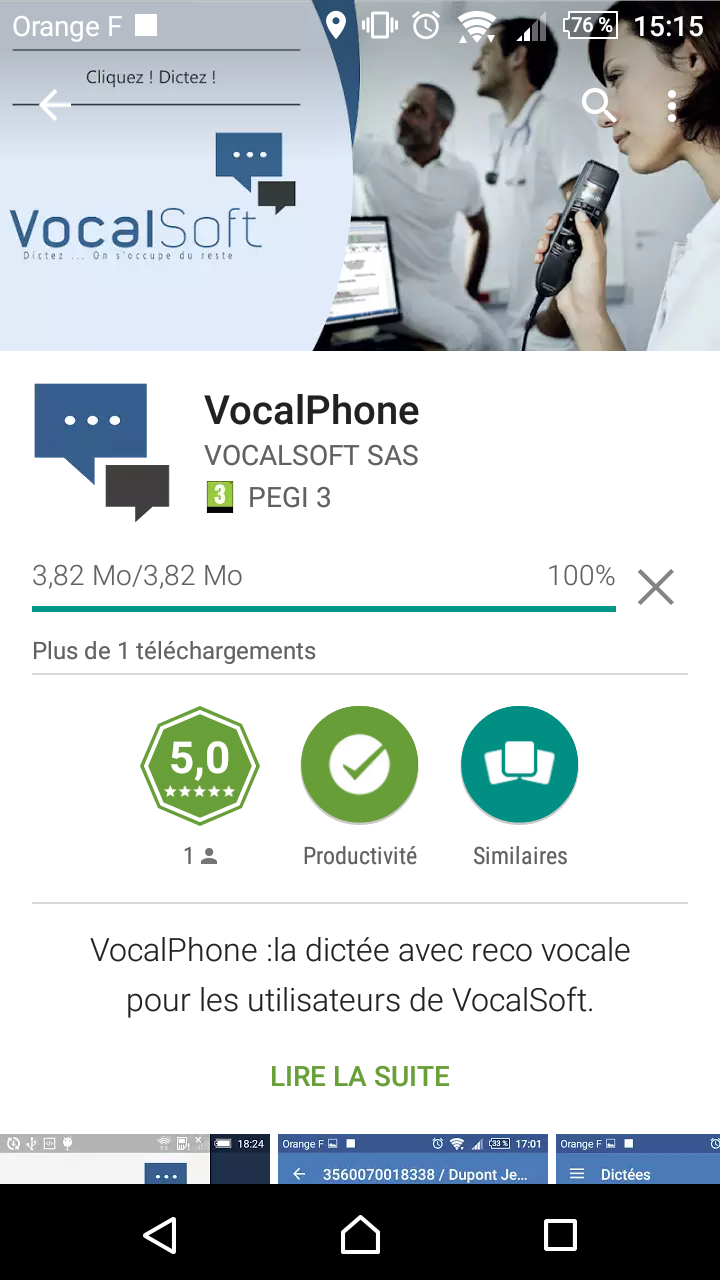Open the recent apps view
Screen dimensions: 720x1280
click(560, 1234)
